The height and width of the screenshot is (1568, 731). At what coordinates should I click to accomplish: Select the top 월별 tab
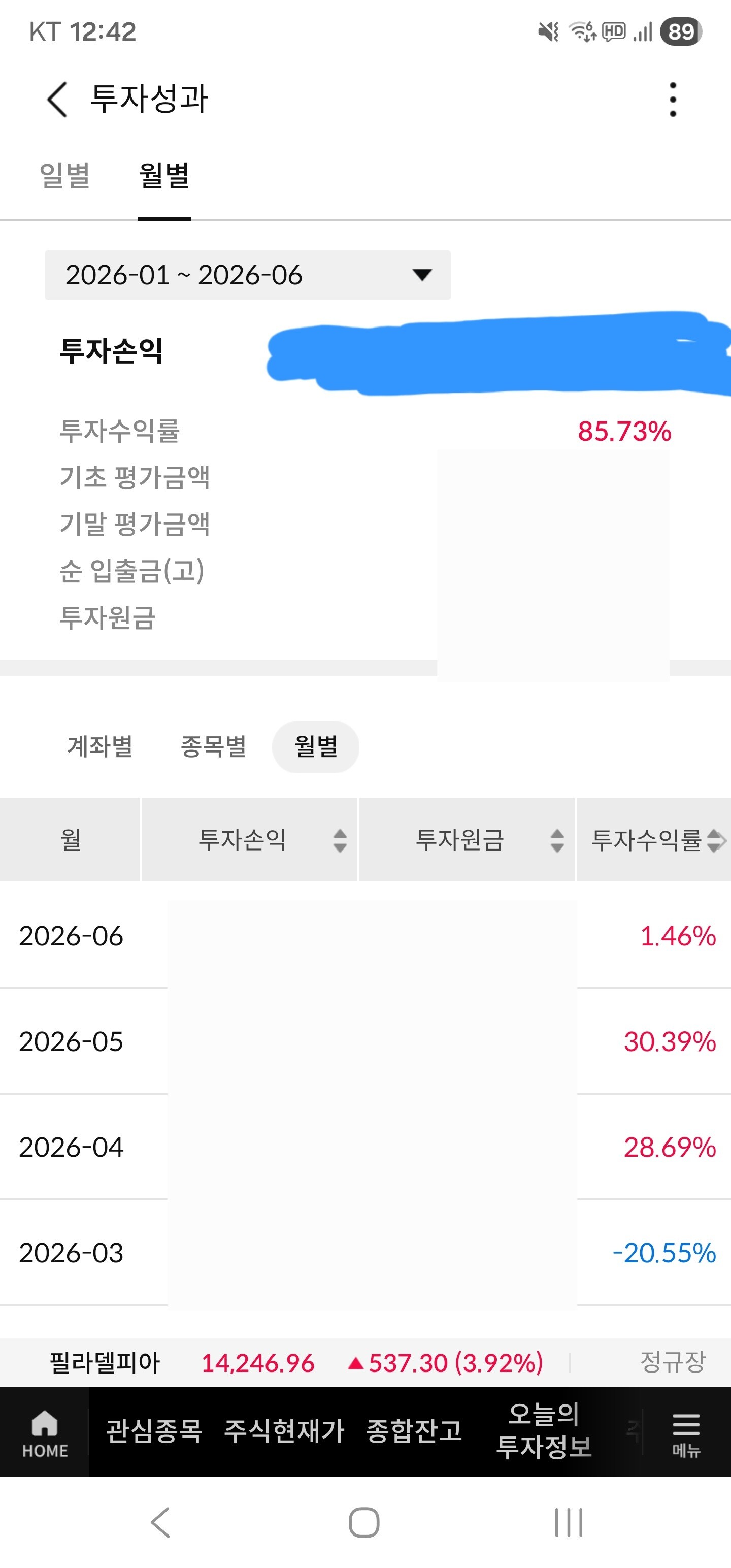point(164,176)
